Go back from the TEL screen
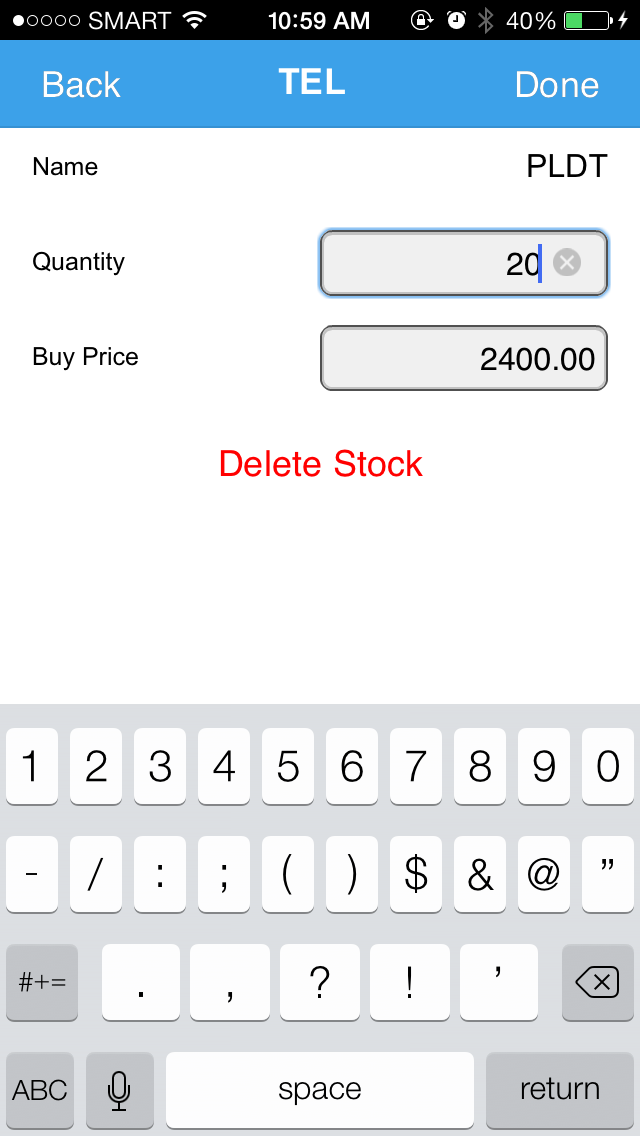The height and width of the screenshot is (1136, 640). [80, 85]
